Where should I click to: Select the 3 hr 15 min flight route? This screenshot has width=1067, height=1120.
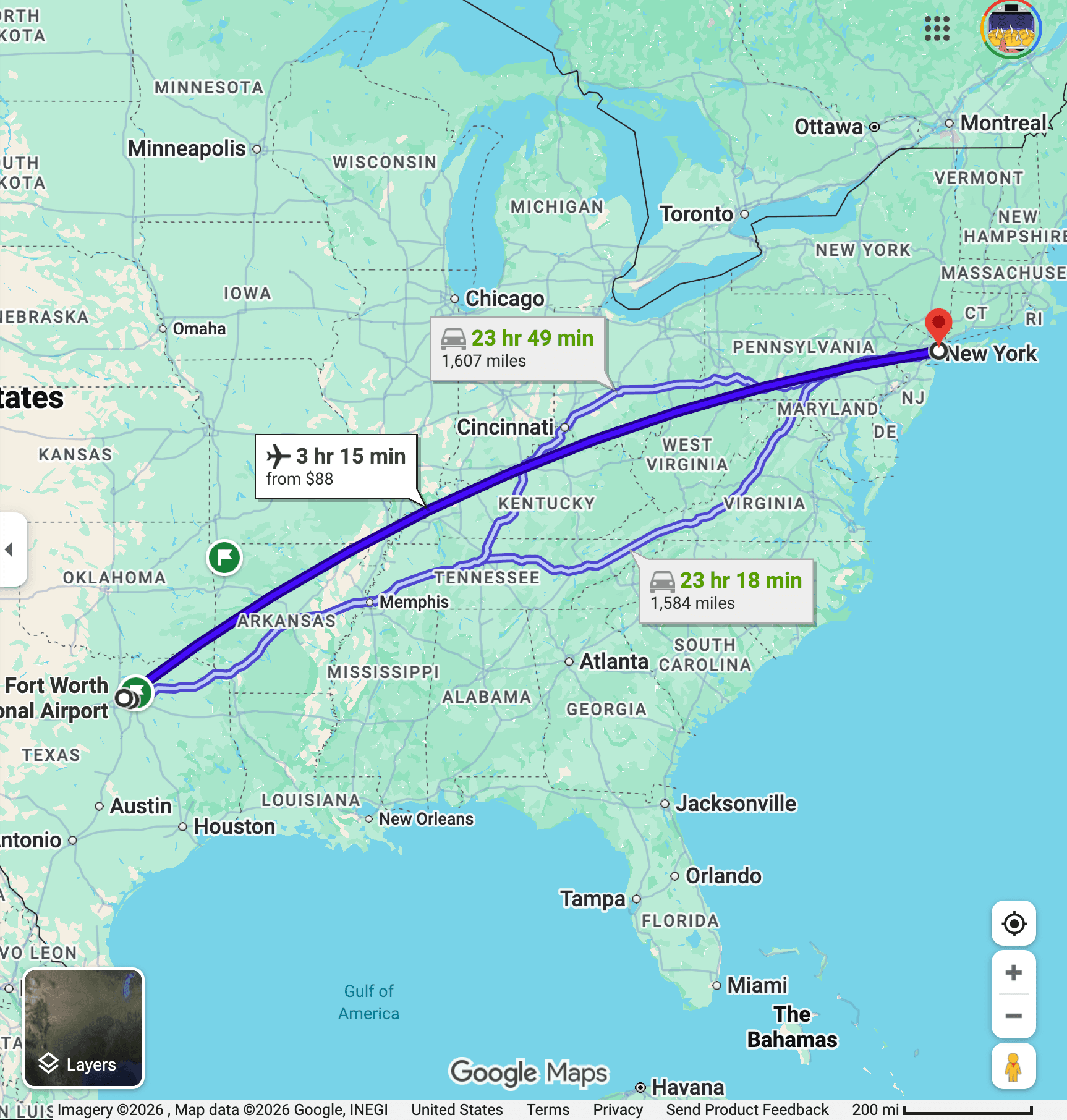(337, 467)
